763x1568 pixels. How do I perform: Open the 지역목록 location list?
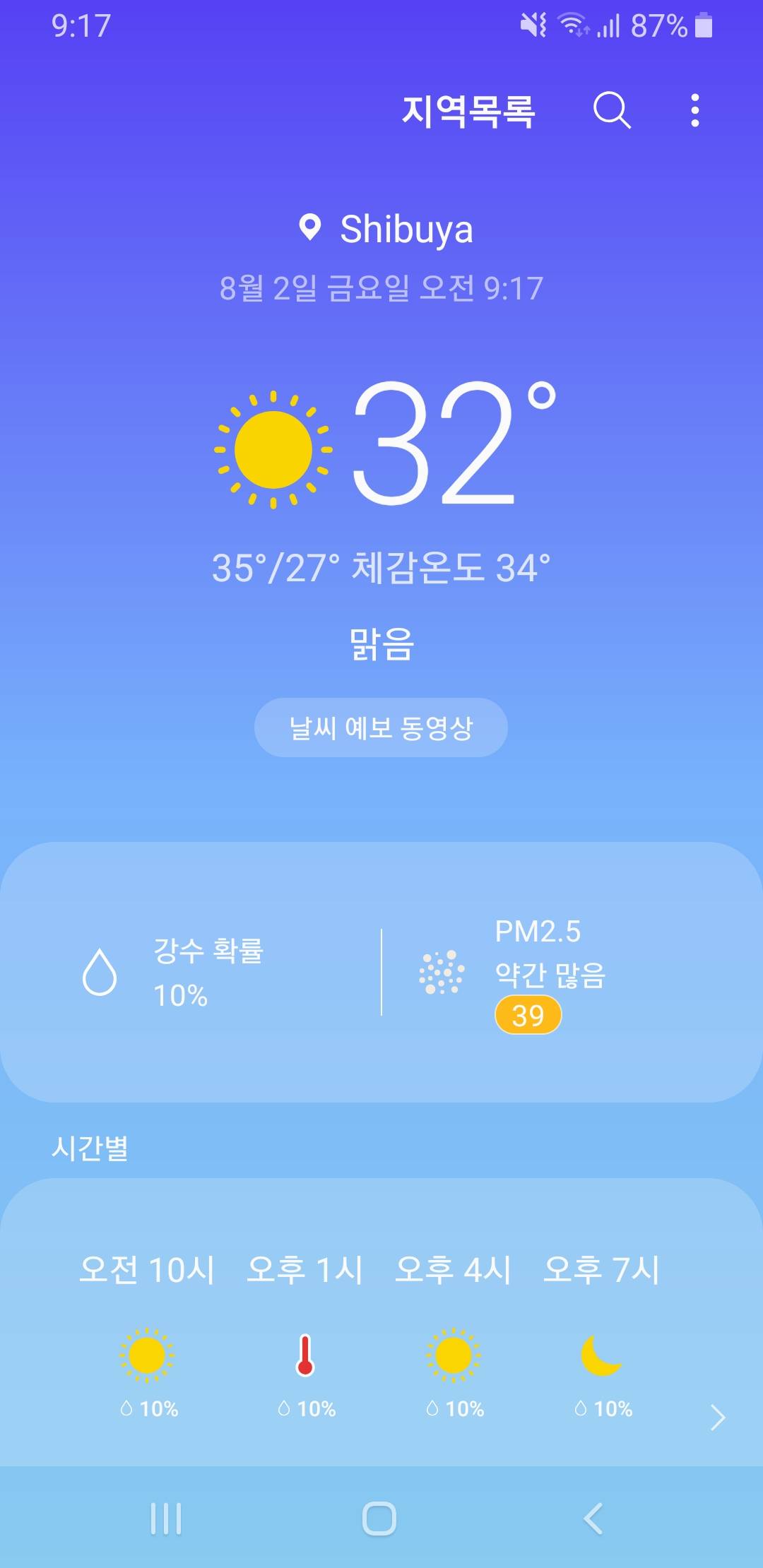click(x=468, y=111)
